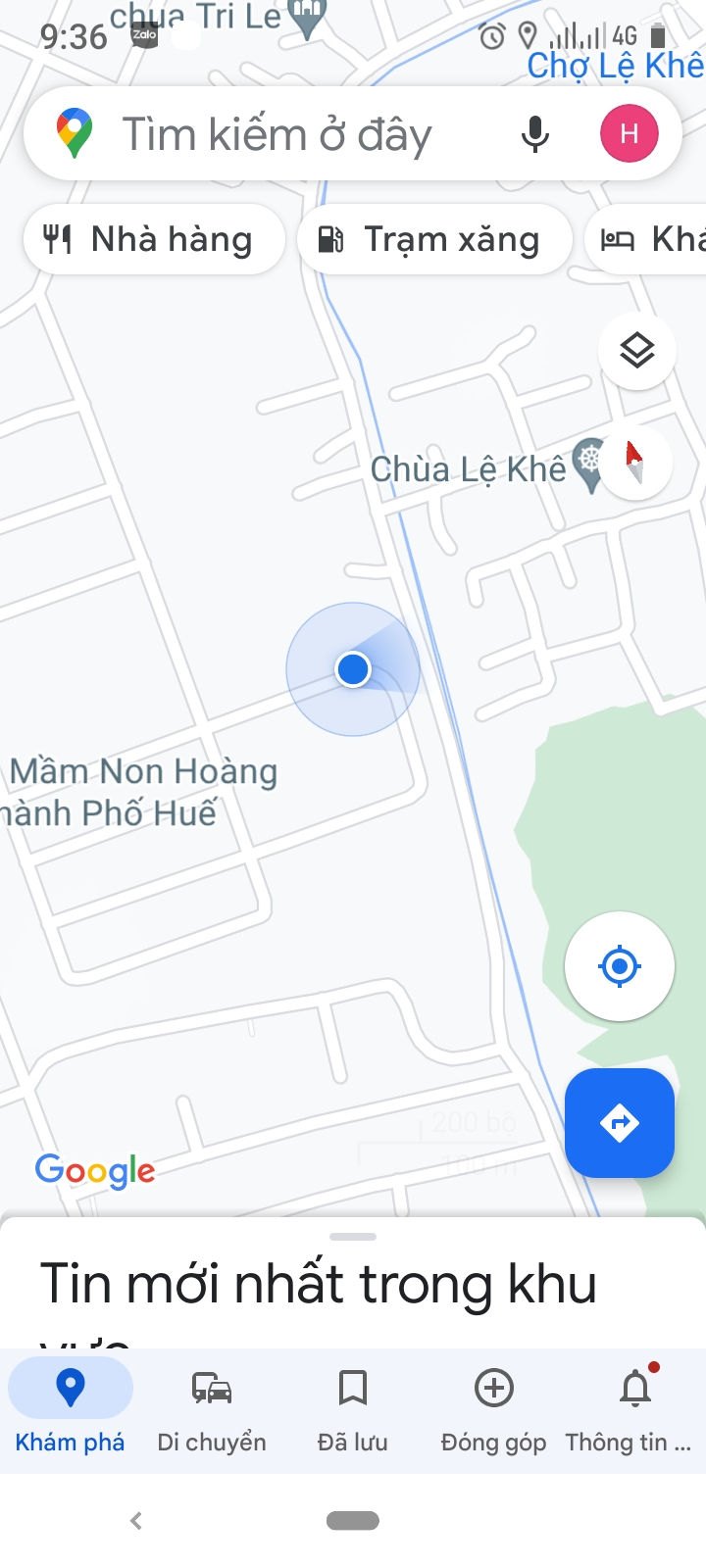
Task: Open the map layers button
Action: tap(637, 351)
